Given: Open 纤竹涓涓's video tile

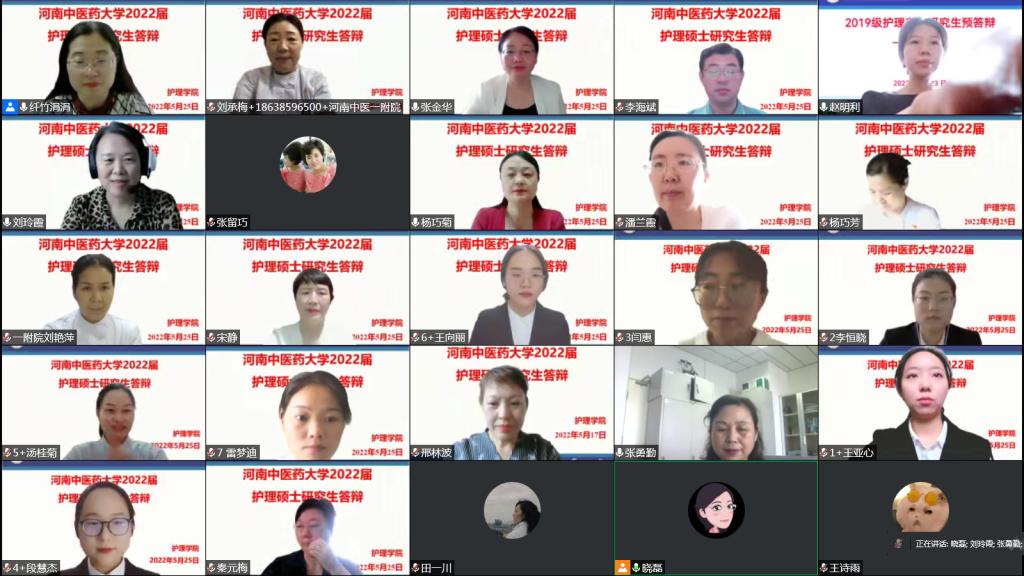Looking at the screenshot, I should click(x=102, y=58).
